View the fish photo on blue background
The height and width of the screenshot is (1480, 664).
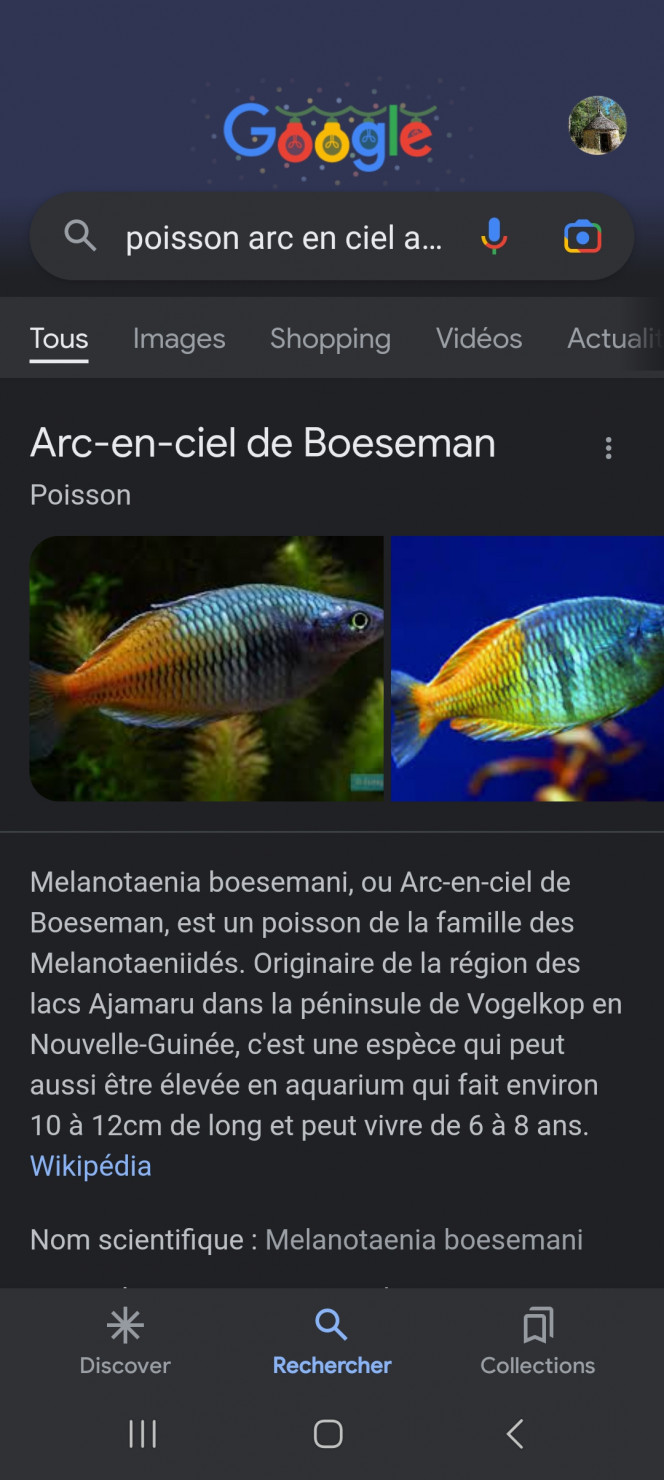[527, 668]
